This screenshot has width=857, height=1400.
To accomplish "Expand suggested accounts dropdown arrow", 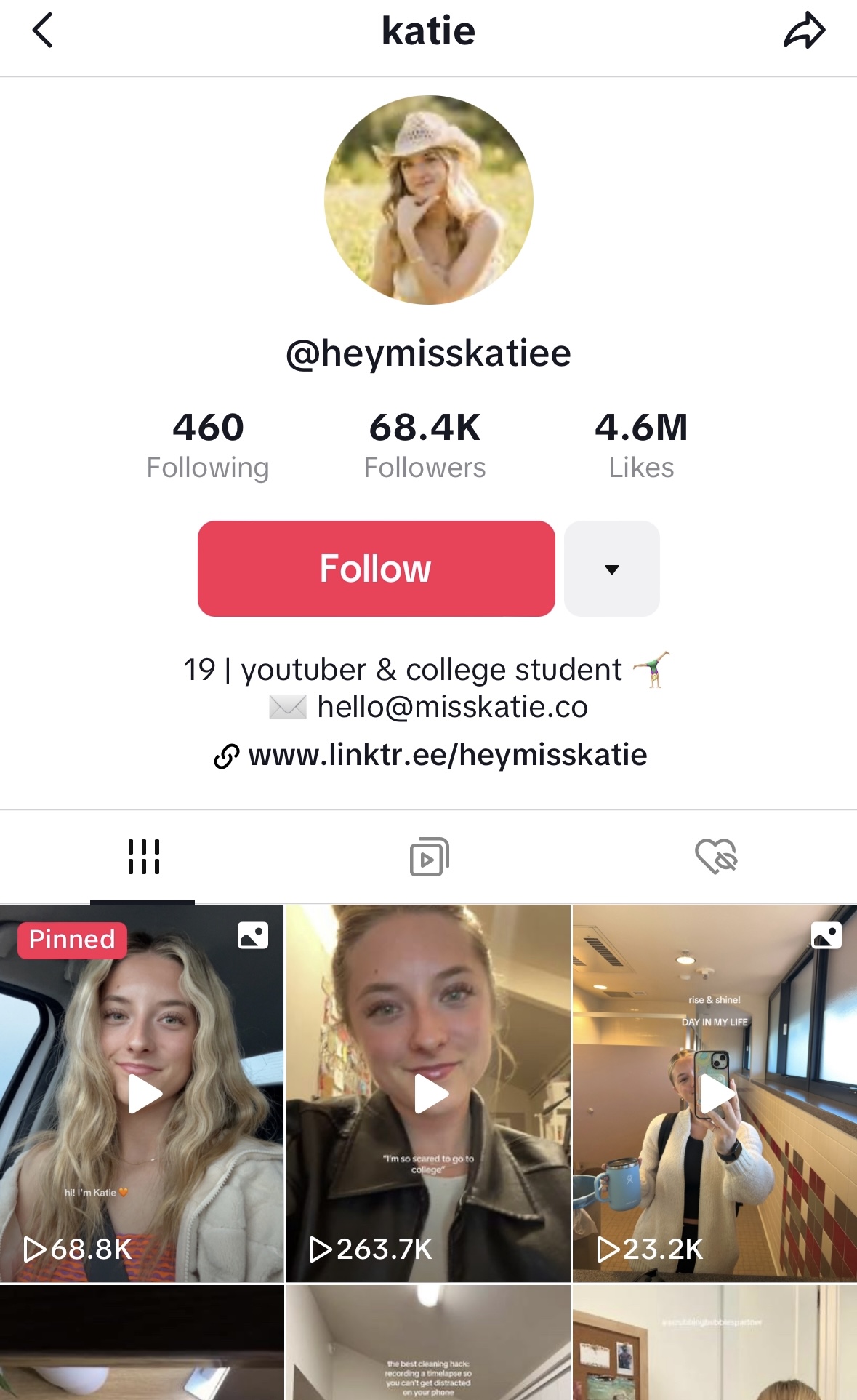I will coord(611,569).
